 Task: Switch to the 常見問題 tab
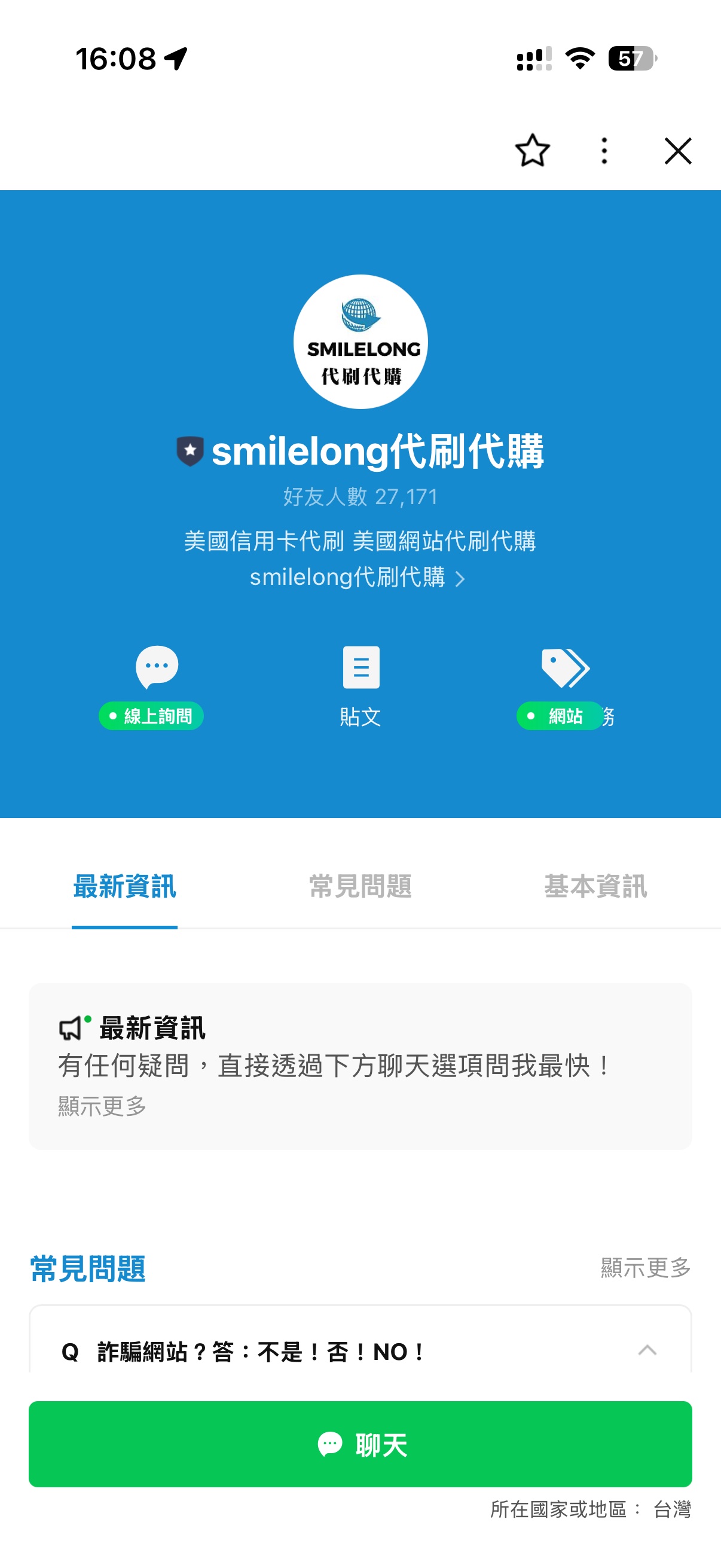coord(360,886)
